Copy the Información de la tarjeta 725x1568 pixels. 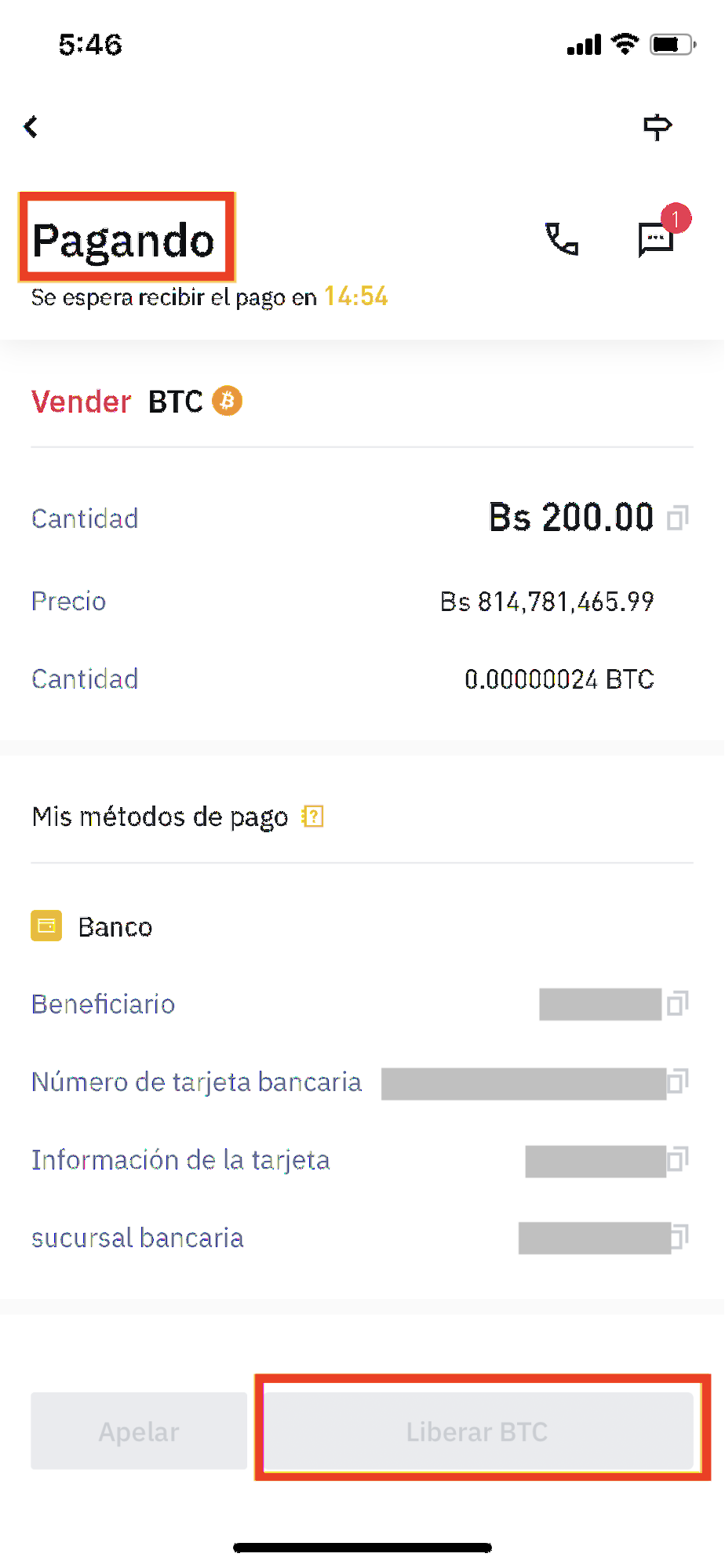(x=678, y=1159)
